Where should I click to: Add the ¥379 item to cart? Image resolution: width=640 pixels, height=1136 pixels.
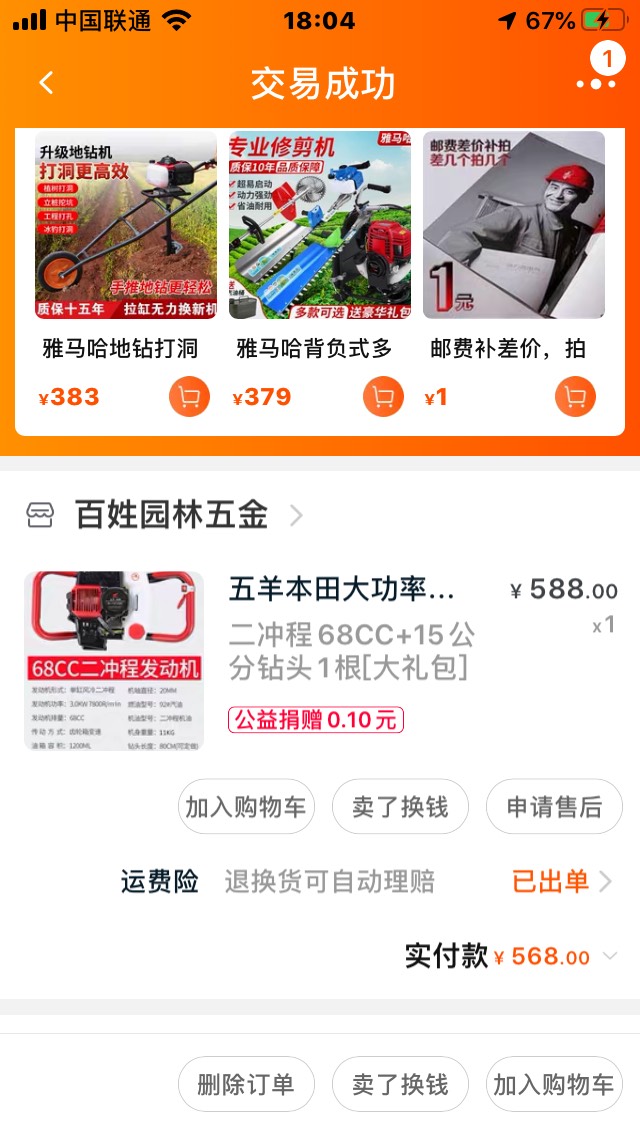point(383,397)
